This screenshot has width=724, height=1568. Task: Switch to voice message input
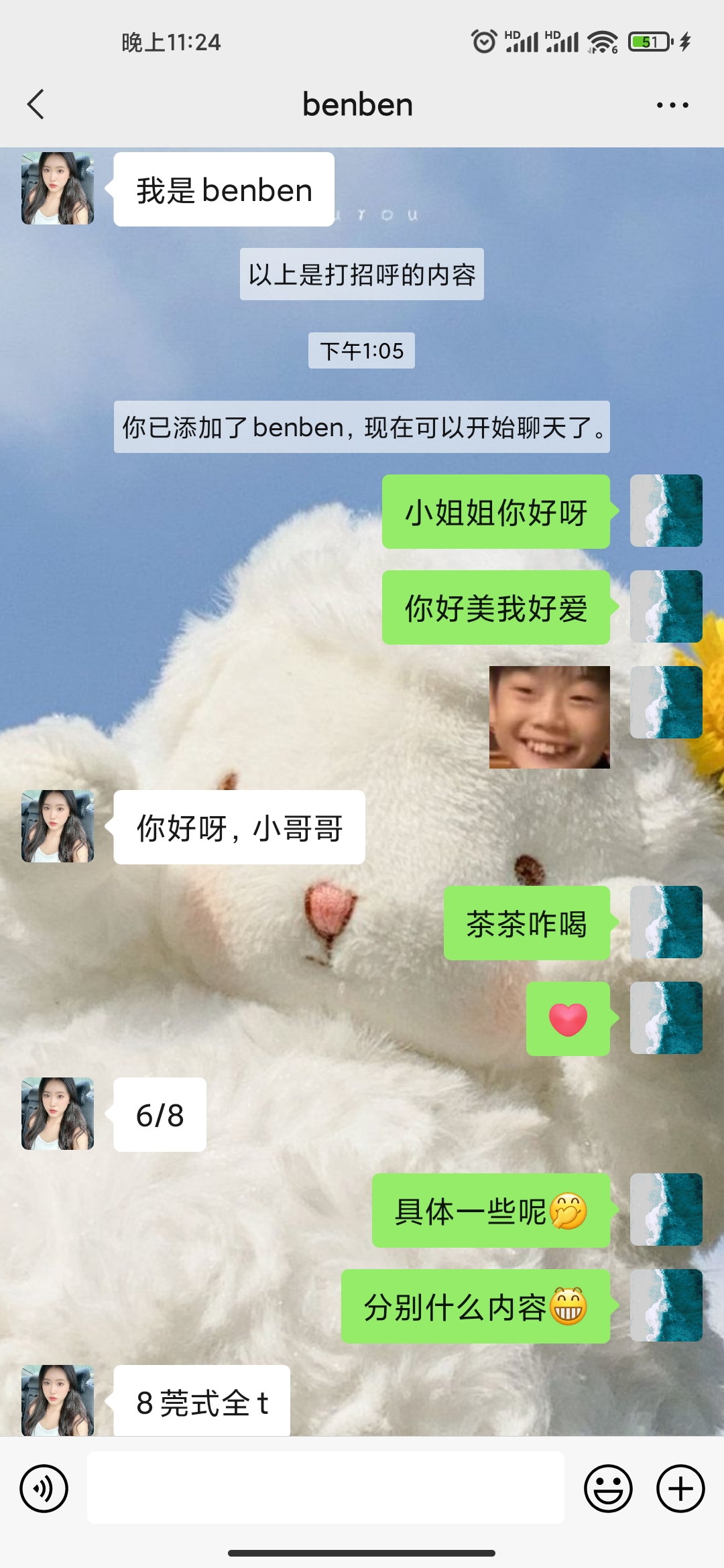coord(44,1488)
